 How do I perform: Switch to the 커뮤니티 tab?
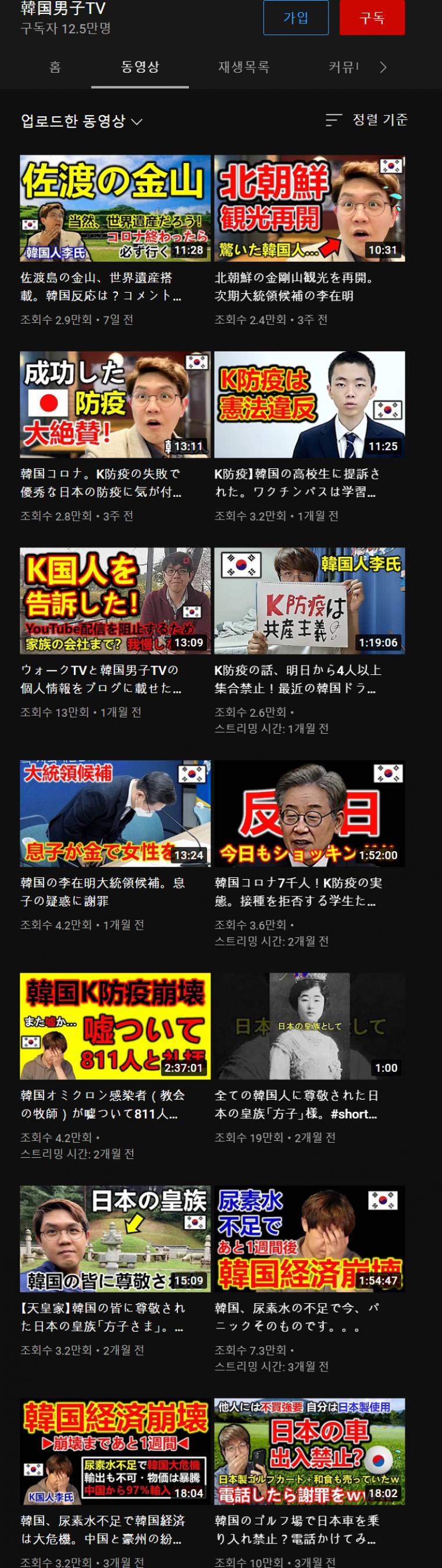tap(343, 67)
